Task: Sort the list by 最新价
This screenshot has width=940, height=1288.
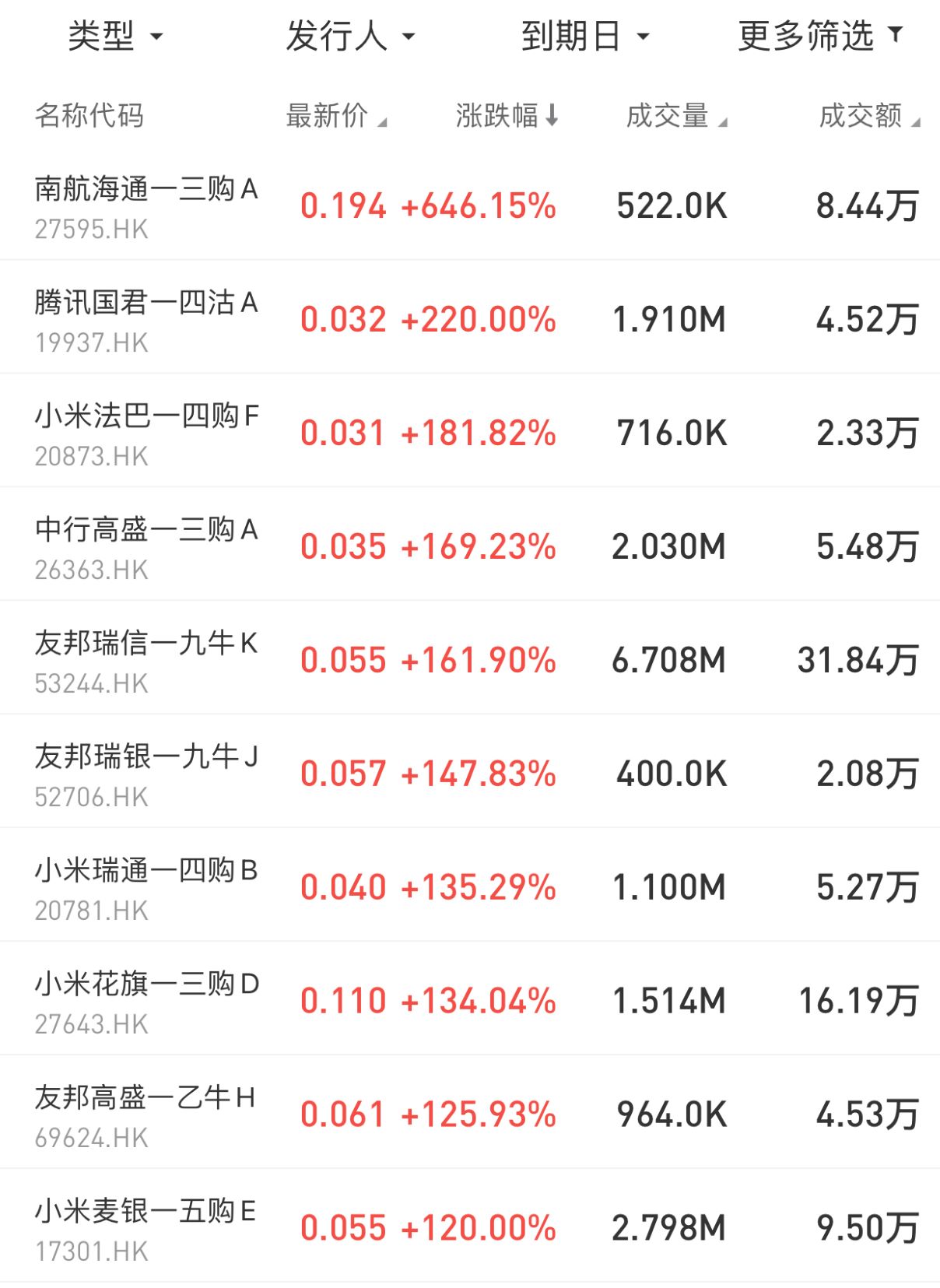Action: pos(335,116)
